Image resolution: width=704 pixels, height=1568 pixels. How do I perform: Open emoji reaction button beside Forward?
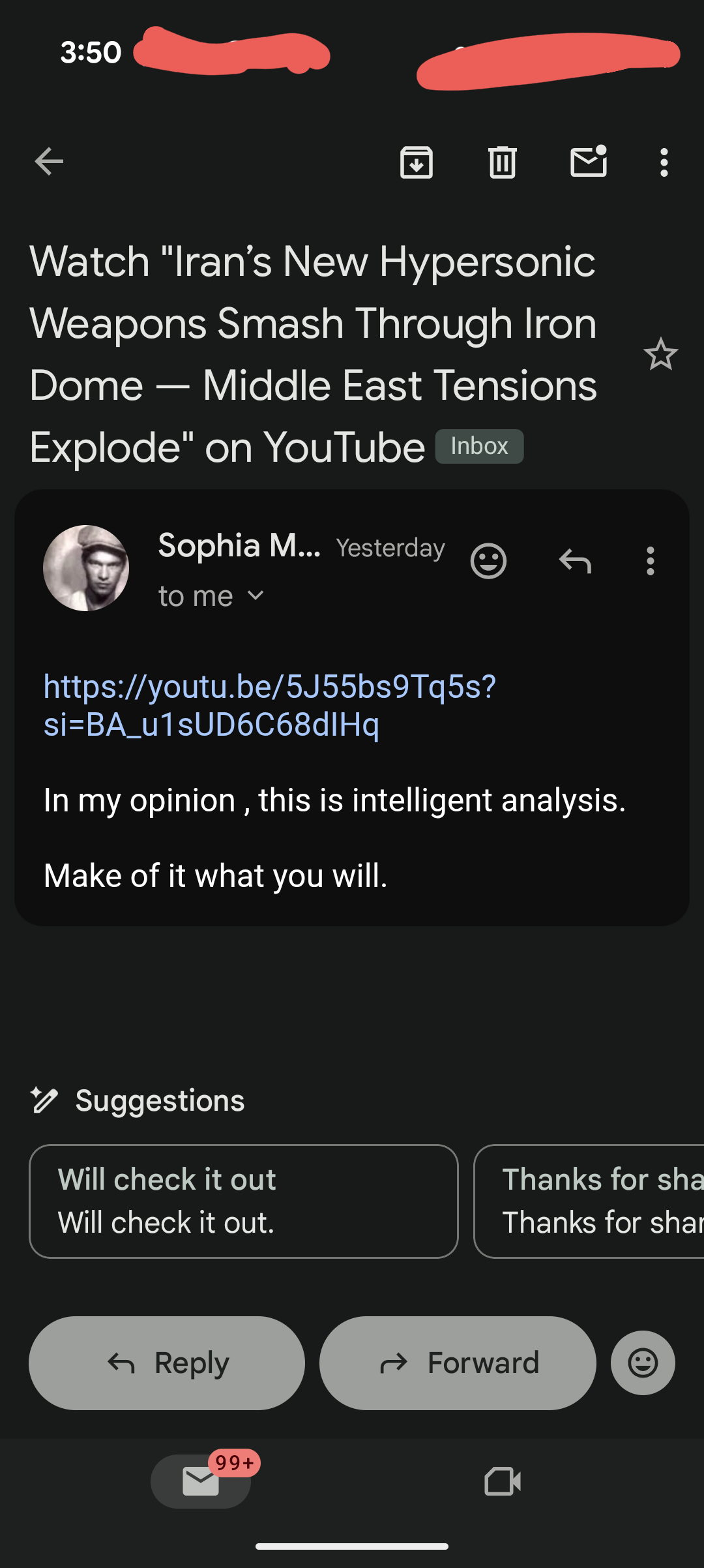pos(643,1363)
